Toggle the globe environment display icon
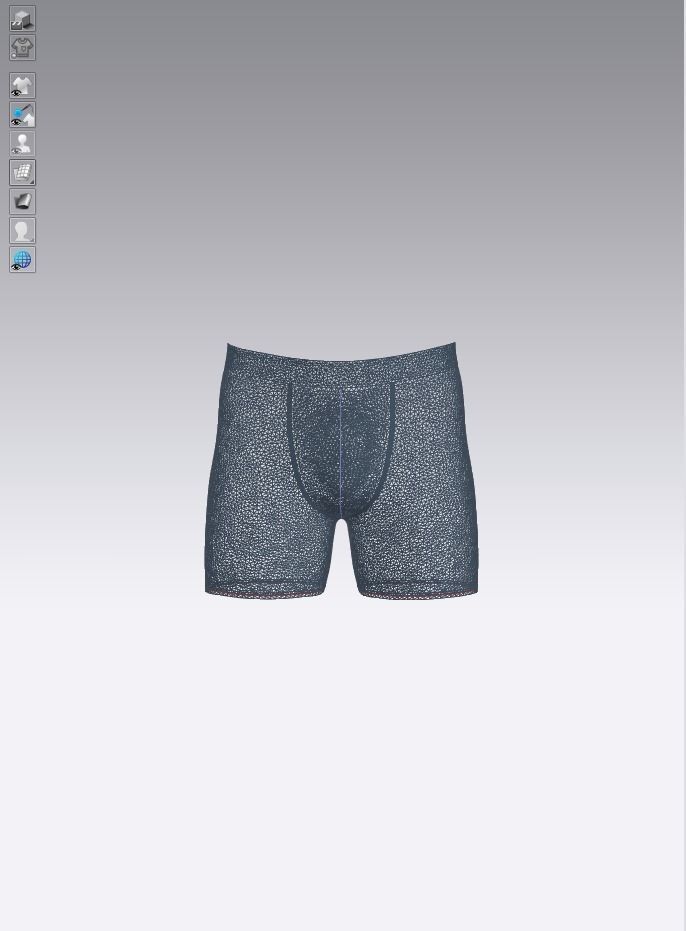 (x=22, y=260)
